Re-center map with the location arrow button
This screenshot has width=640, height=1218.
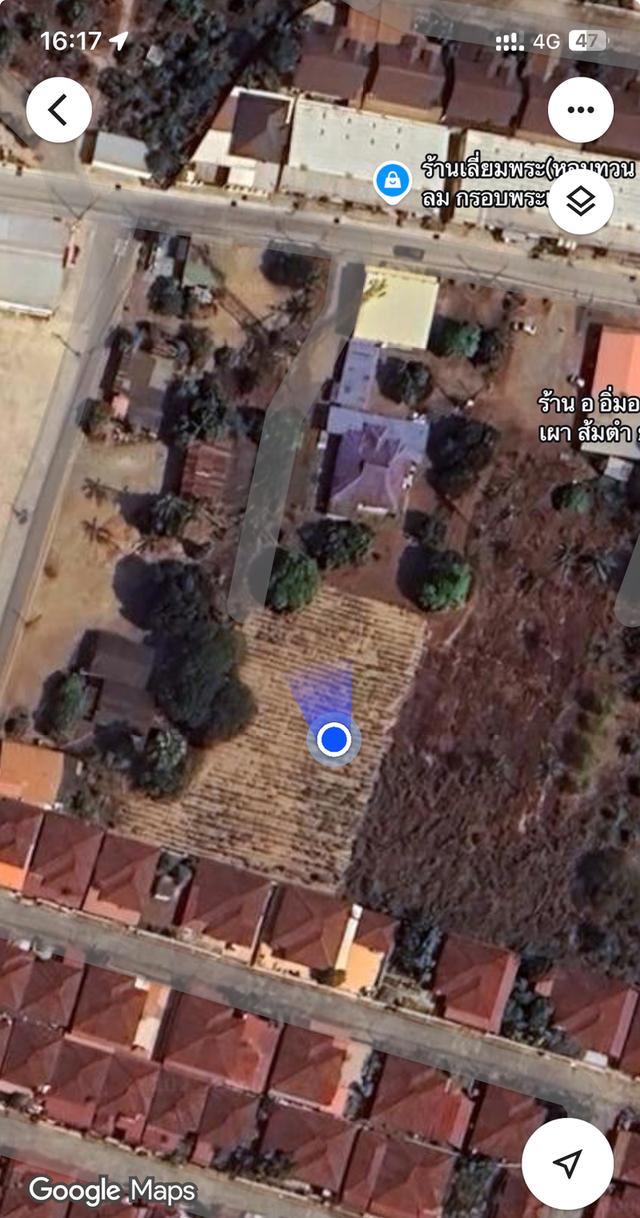pyautogui.click(x=567, y=1163)
